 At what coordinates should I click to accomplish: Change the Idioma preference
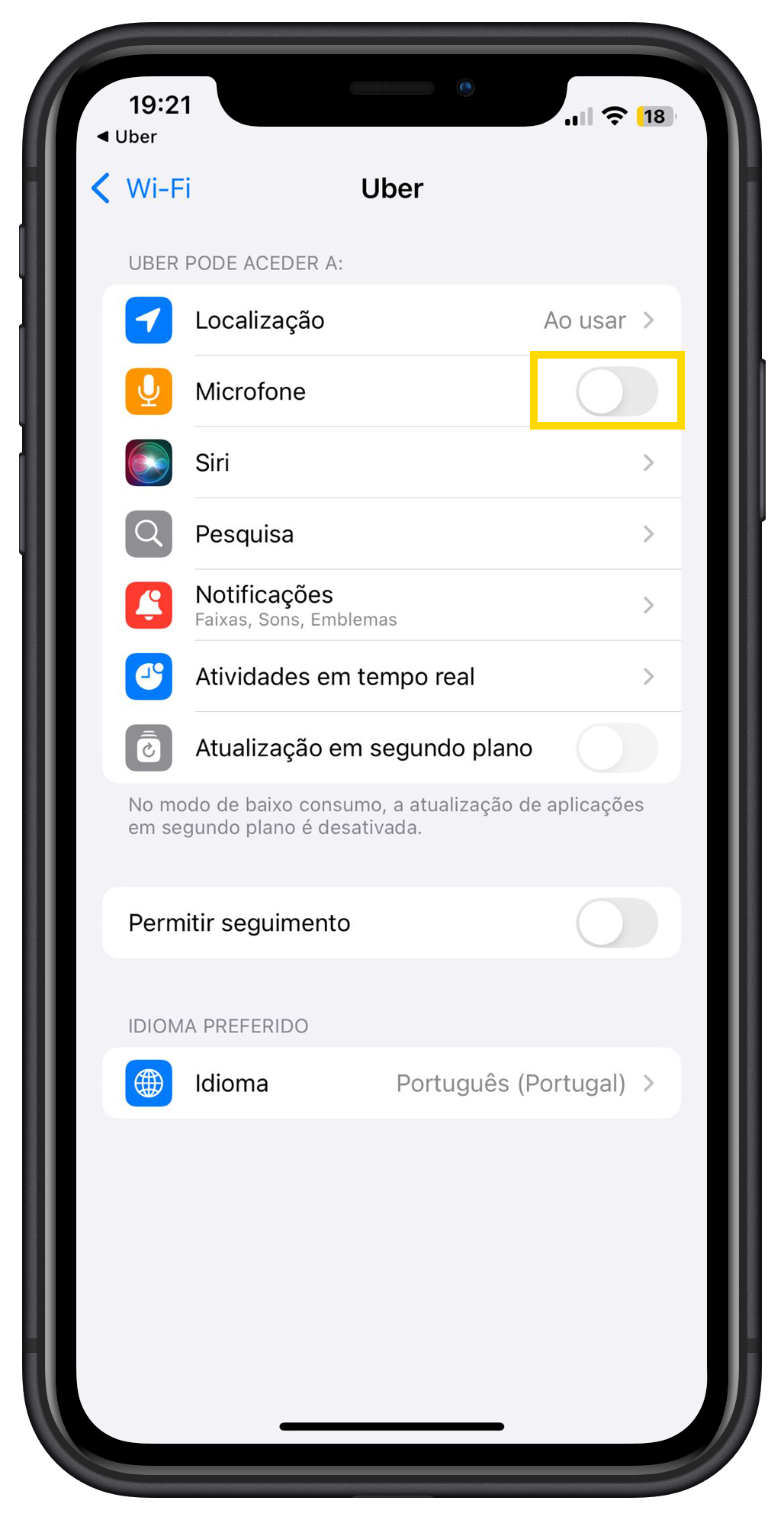pyautogui.click(x=391, y=1084)
